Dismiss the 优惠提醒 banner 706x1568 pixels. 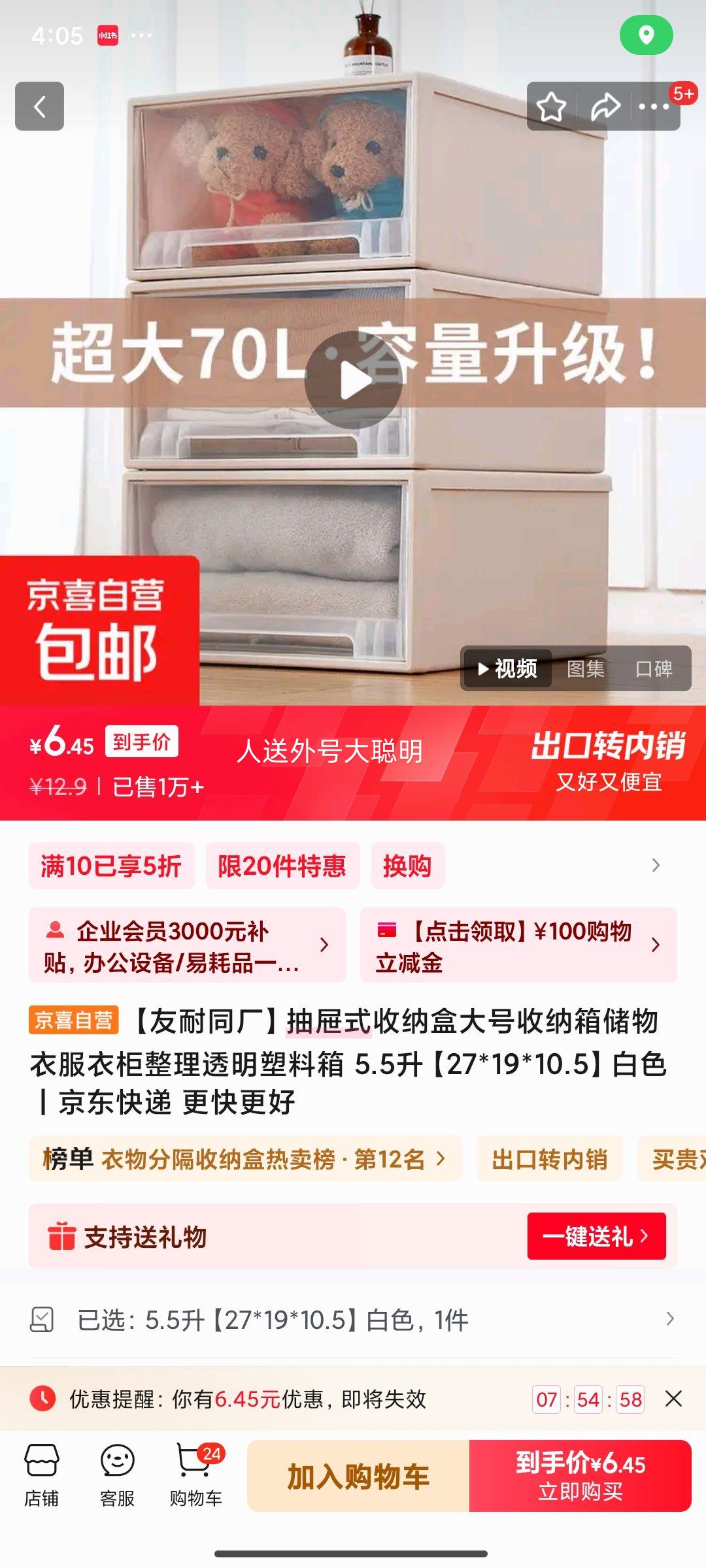click(673, 1399)
